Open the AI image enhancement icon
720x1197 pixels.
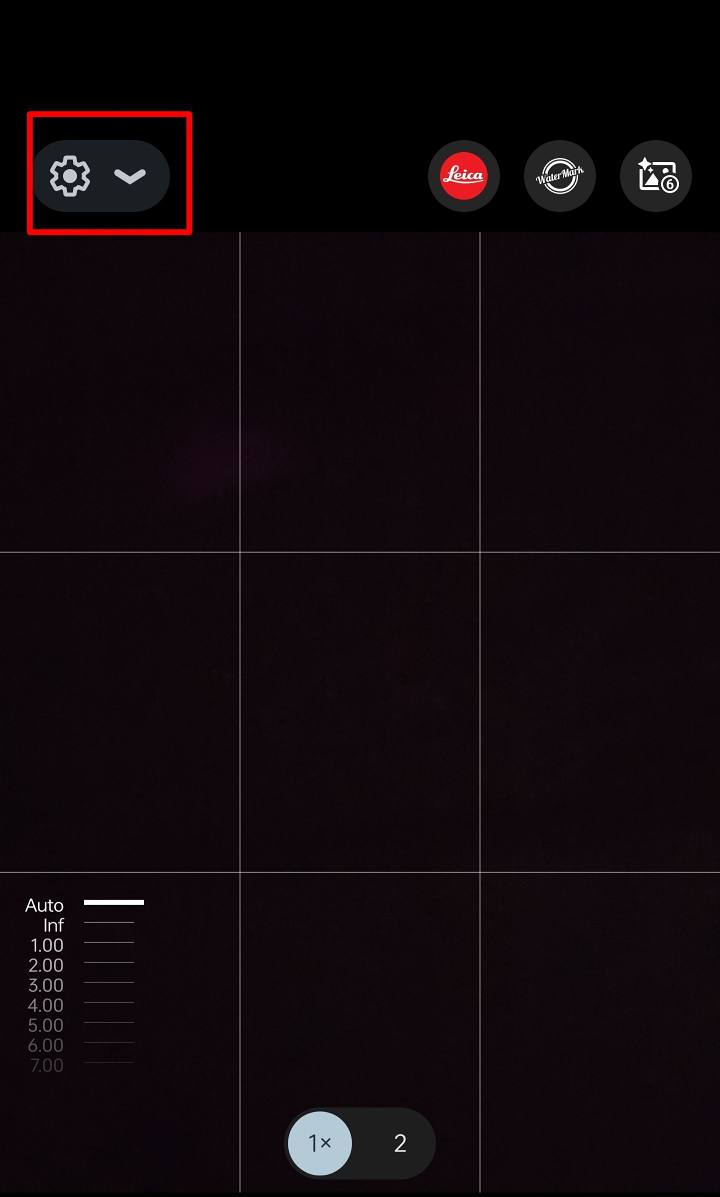[656, 176]
